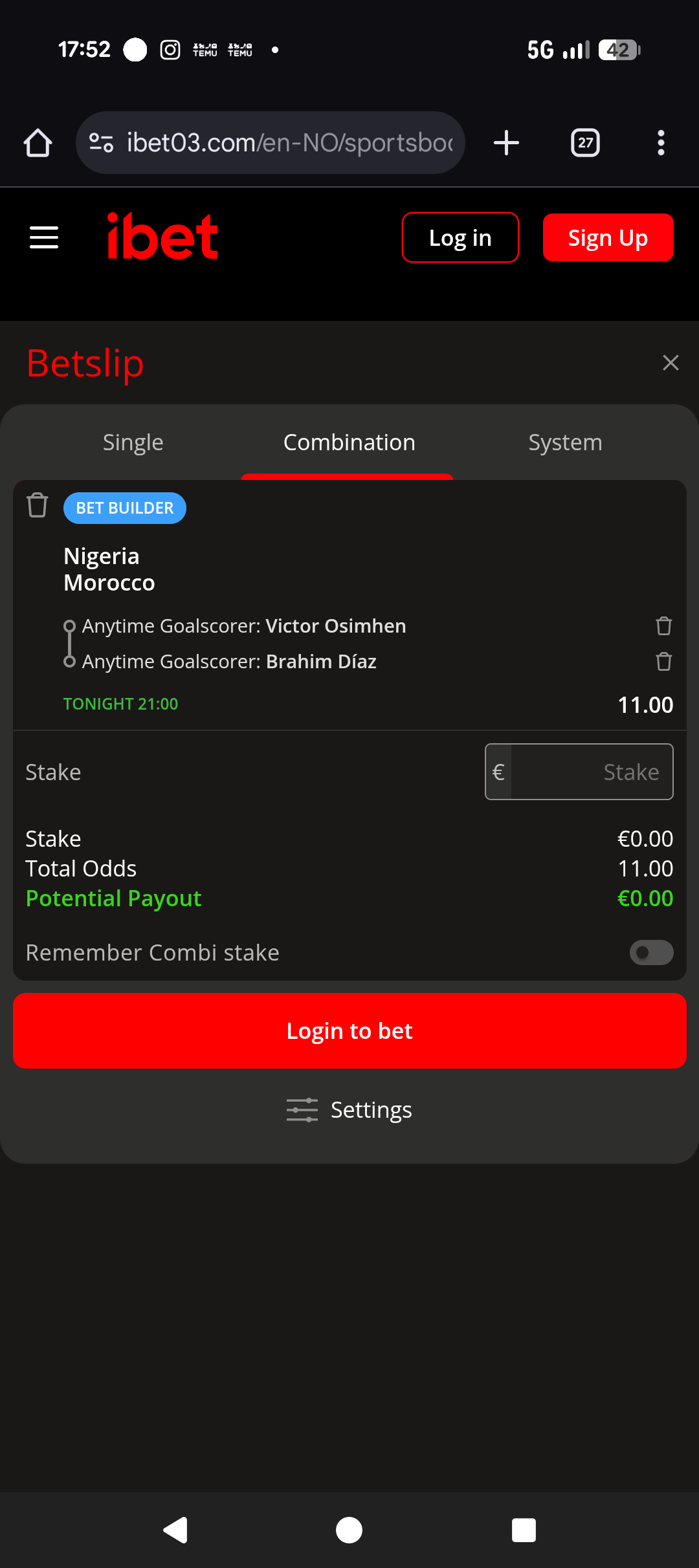Tap the Log in button
This screenshot has height=1568, width=699.
[x=460, y=237]
